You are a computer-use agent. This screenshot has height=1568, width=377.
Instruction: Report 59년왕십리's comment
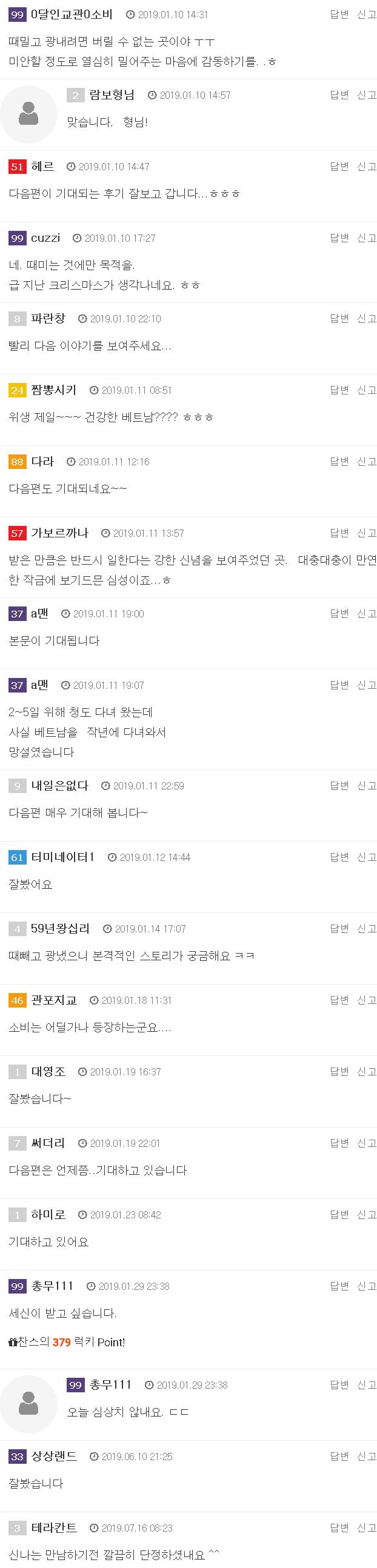click(366, 928)
